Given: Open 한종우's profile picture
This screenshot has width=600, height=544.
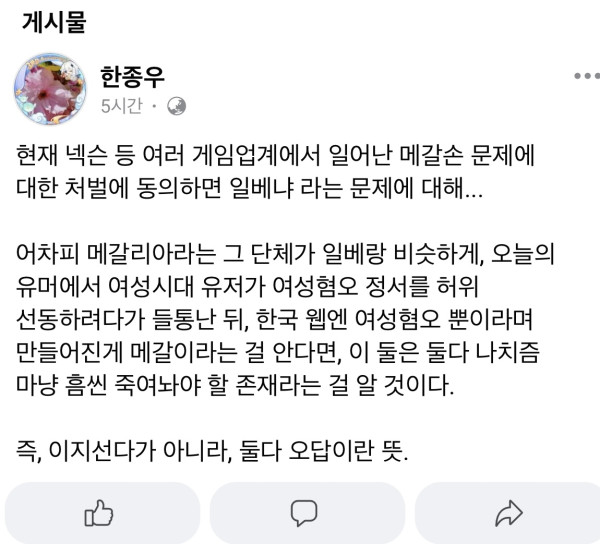Looking at the screenshot, I should (50, 89).
